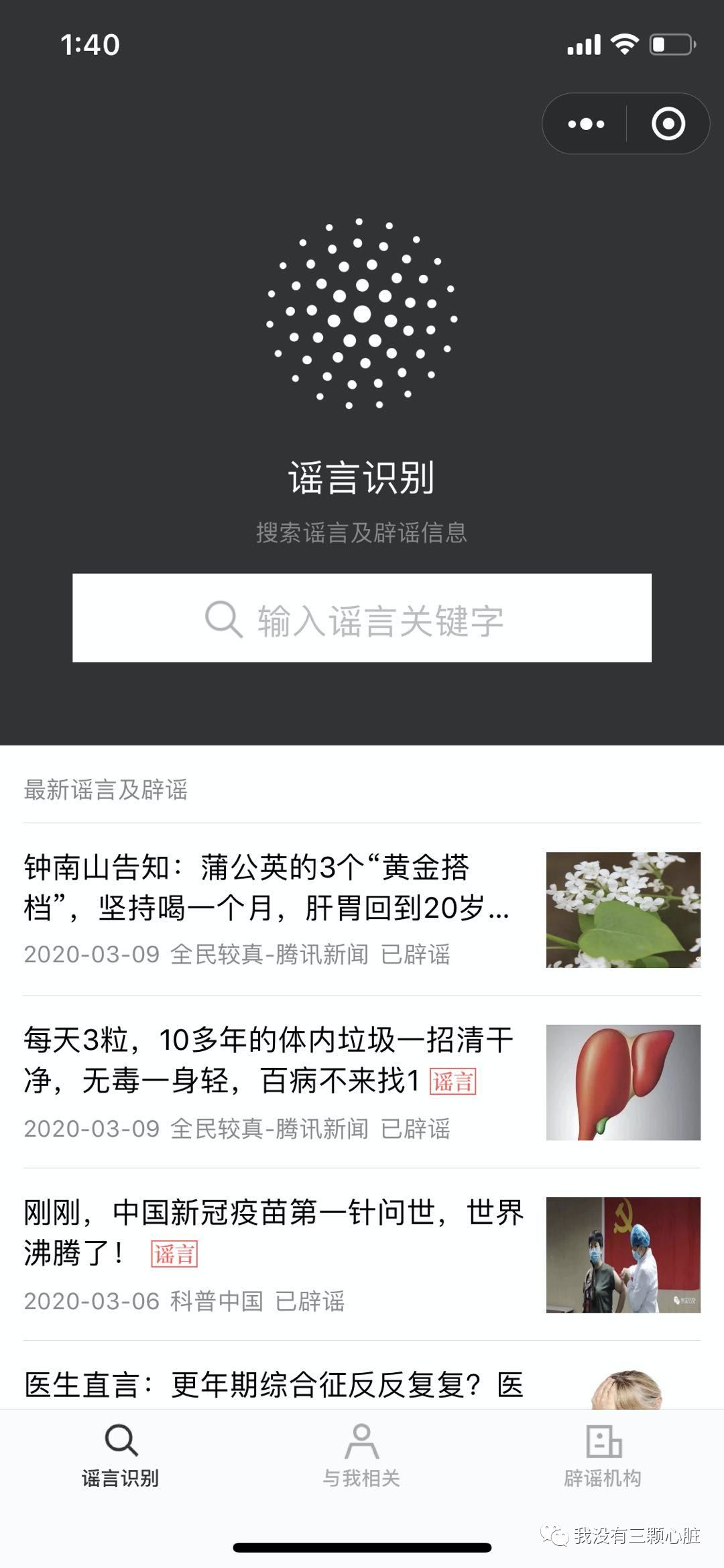Tap the 输入谣言关键字 search box
This screenshot has width=724, height=1568.
click(362, 618)
